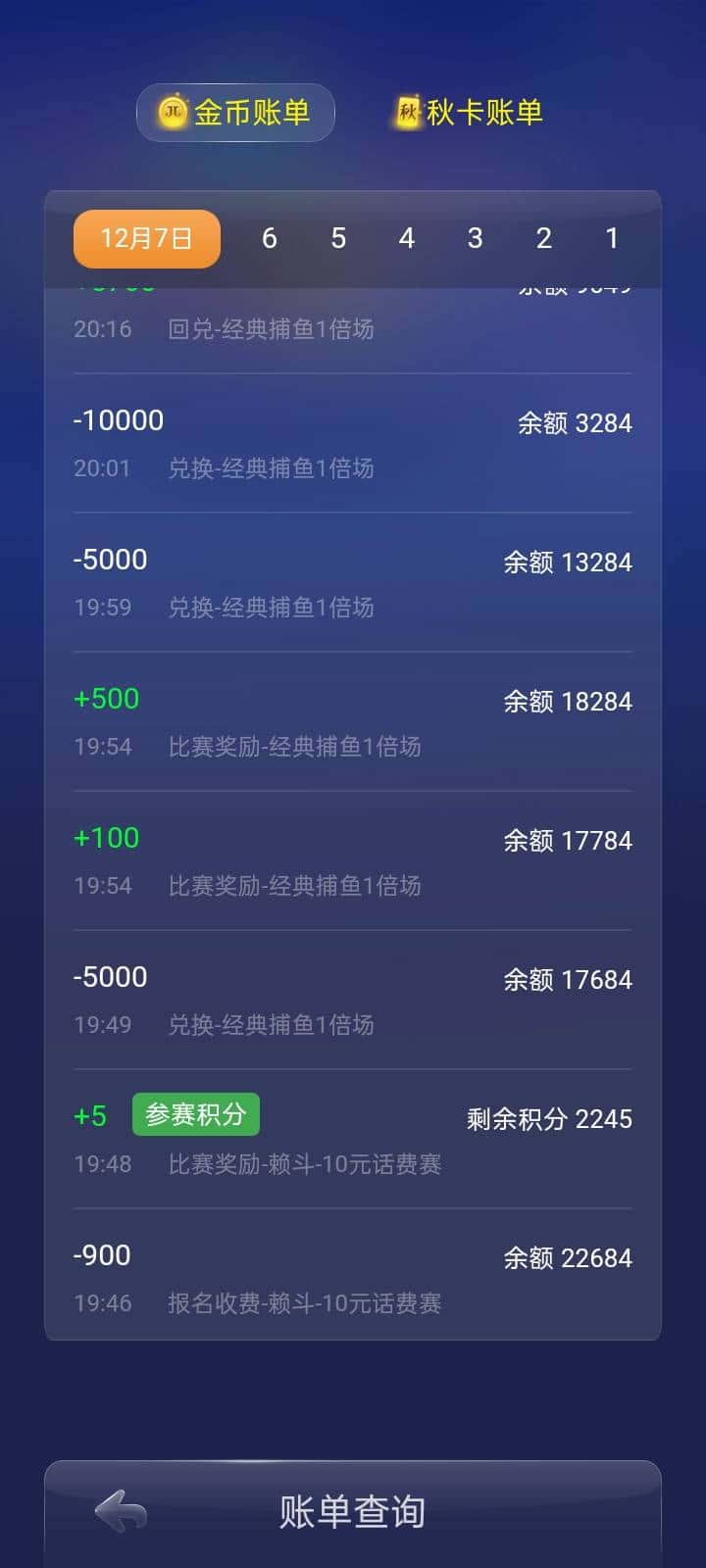Image resolution: width=706 pixels, height=1568 pixels.
Task: Select date tab 2
Action: pyautogui.click(x=543, y=238)
